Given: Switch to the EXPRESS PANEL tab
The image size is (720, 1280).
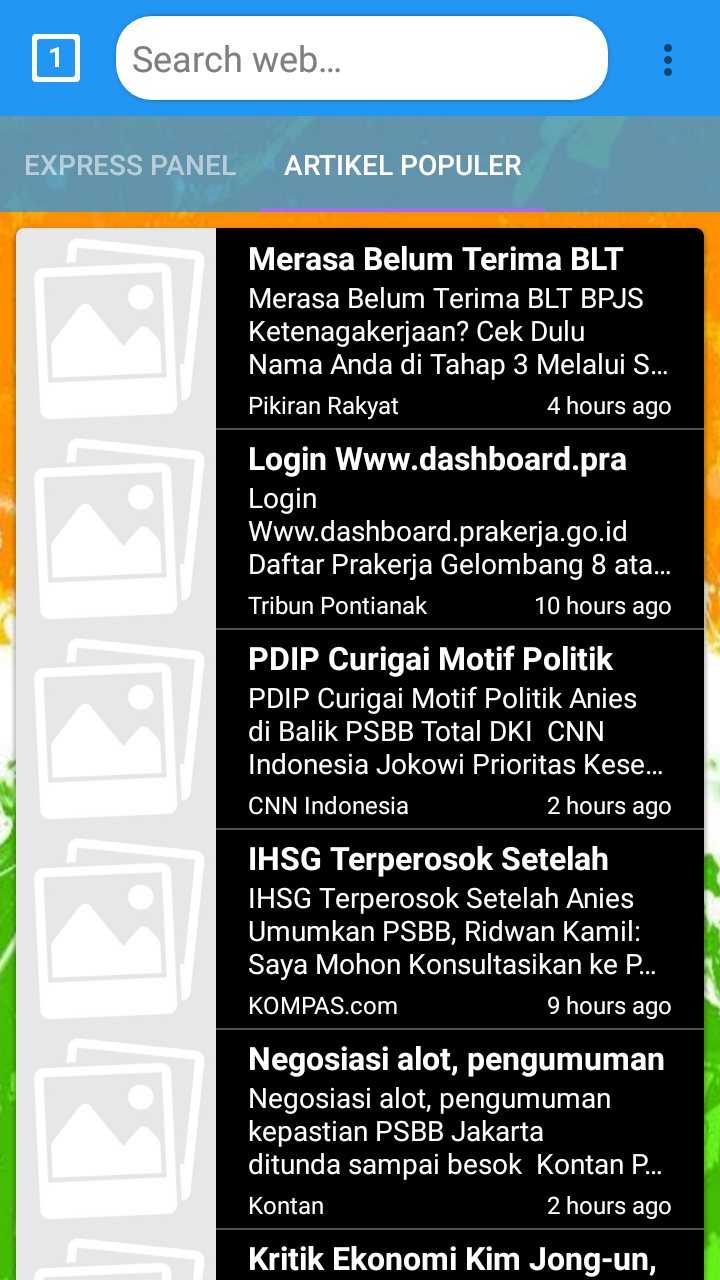Looking at the screenshot, I should (129, 165).
